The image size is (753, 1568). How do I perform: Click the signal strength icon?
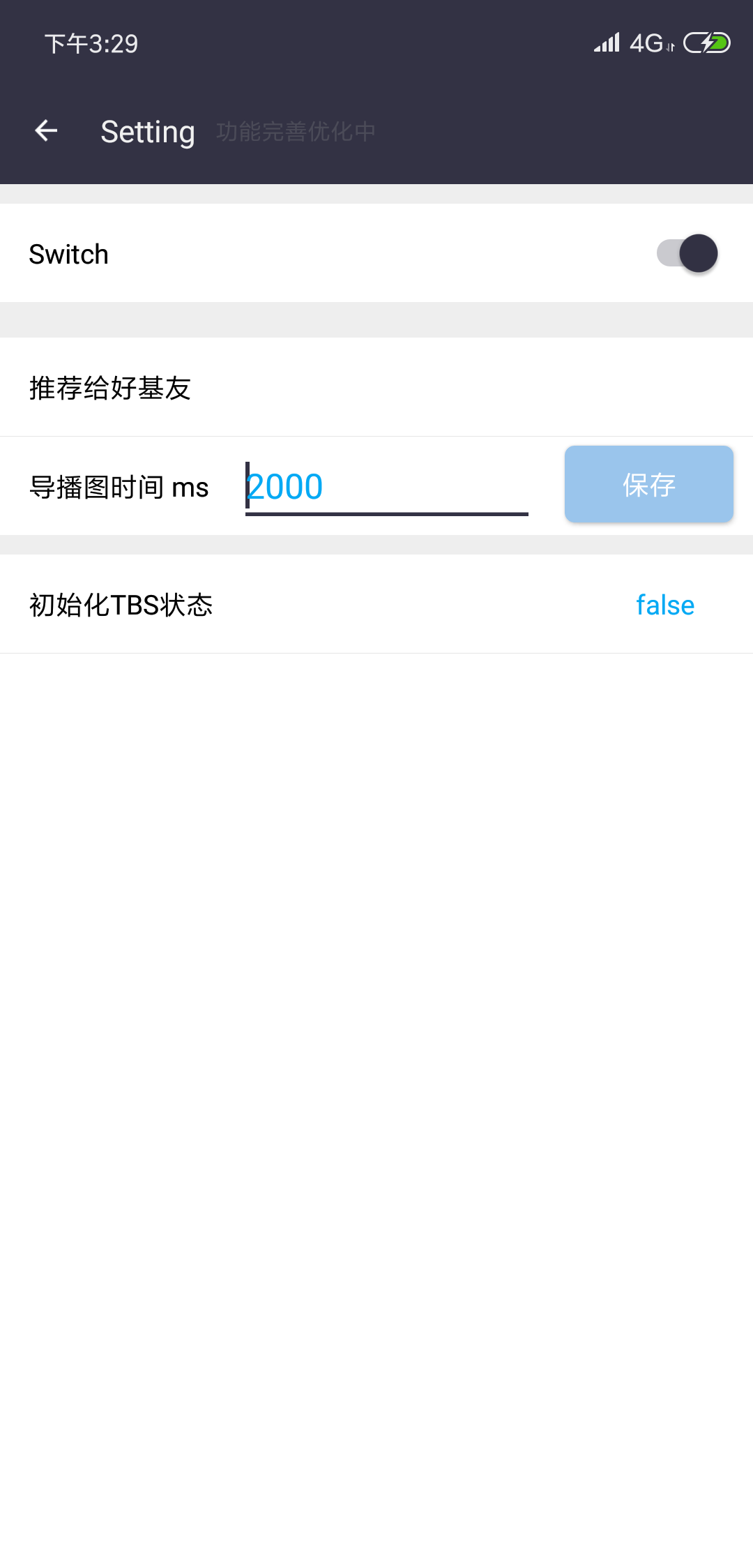(606, 43)
